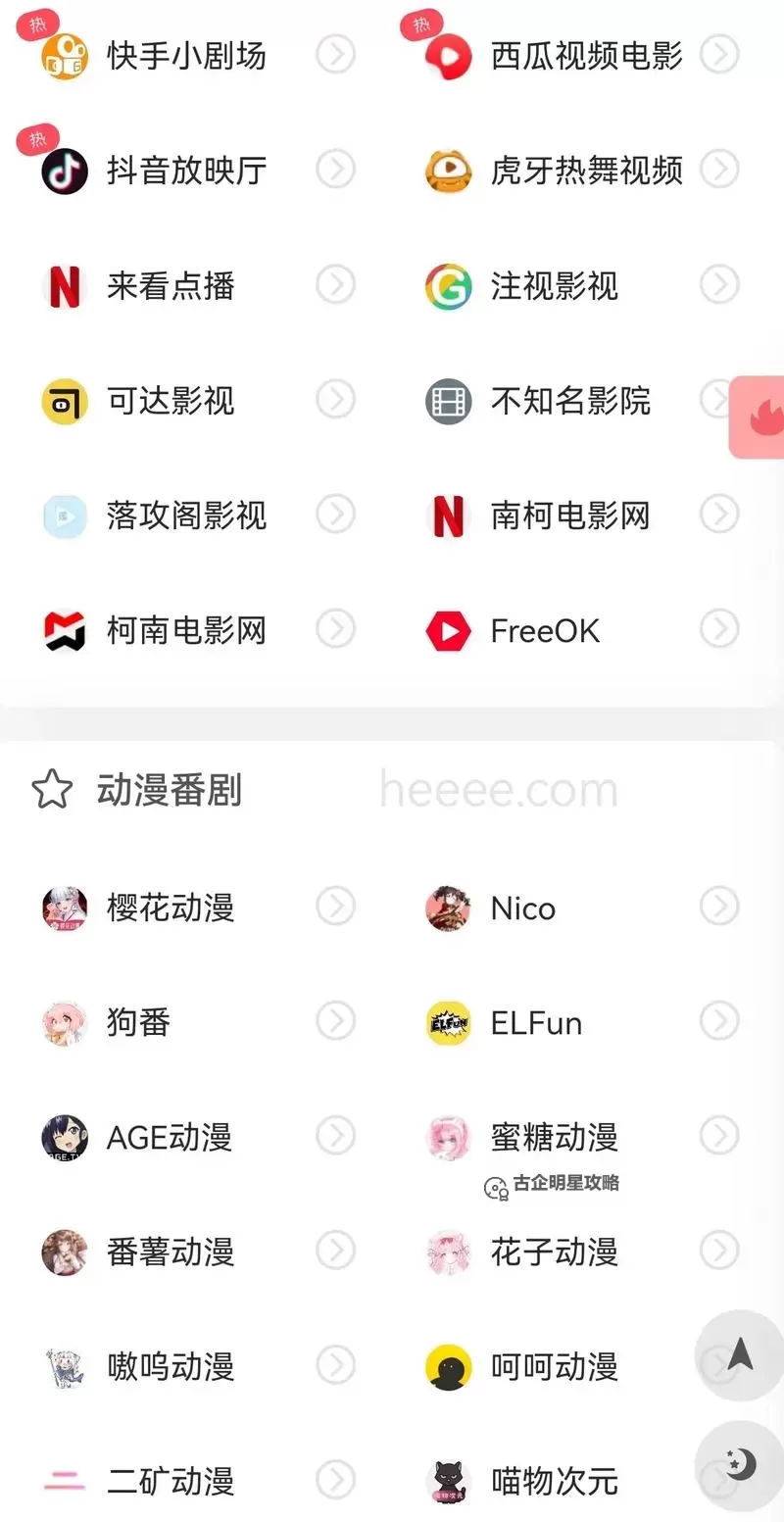Open the Google icon for 注视影视
Viewport: 784px width, 1522px height.
coord(448,286)
